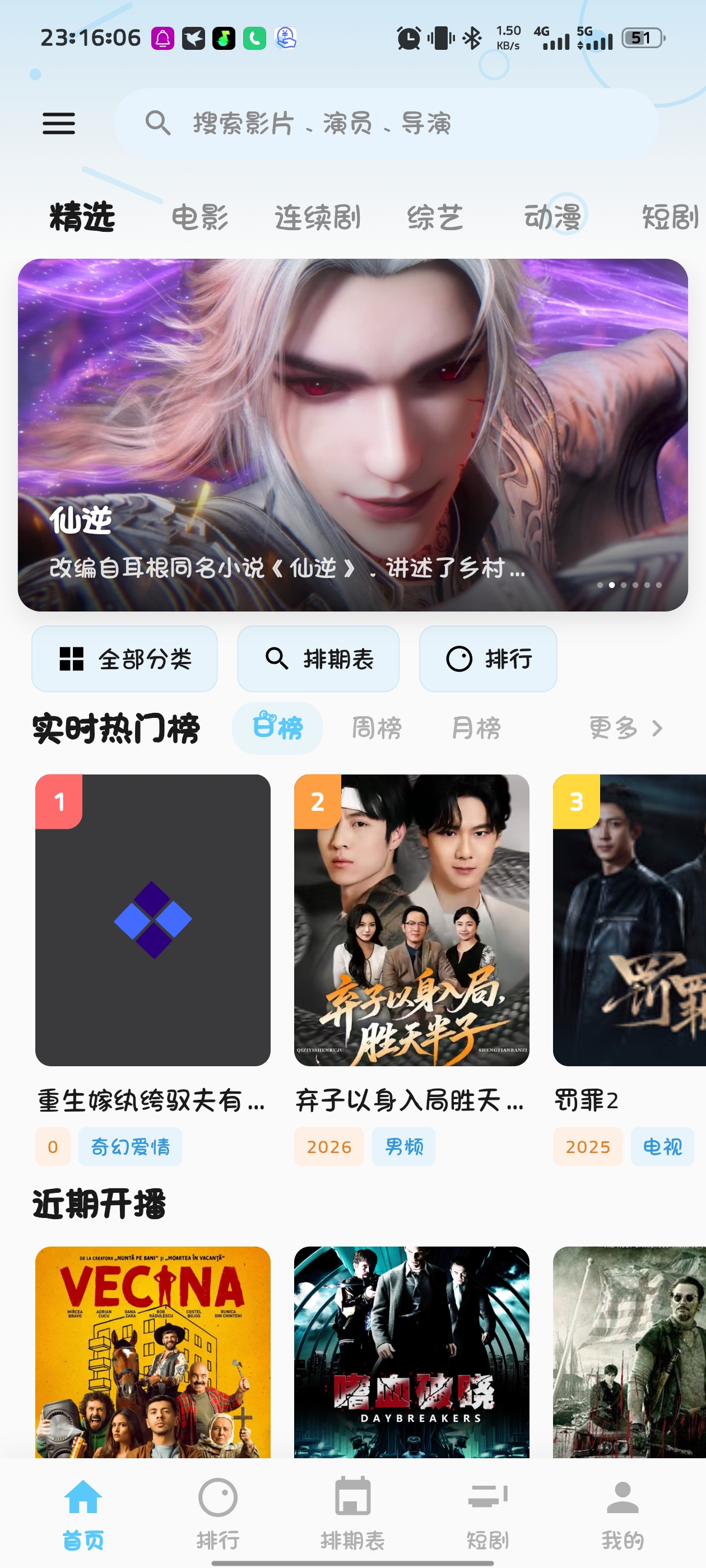Open the rank 1 show 重生嫁纨绔

[153, 920]
